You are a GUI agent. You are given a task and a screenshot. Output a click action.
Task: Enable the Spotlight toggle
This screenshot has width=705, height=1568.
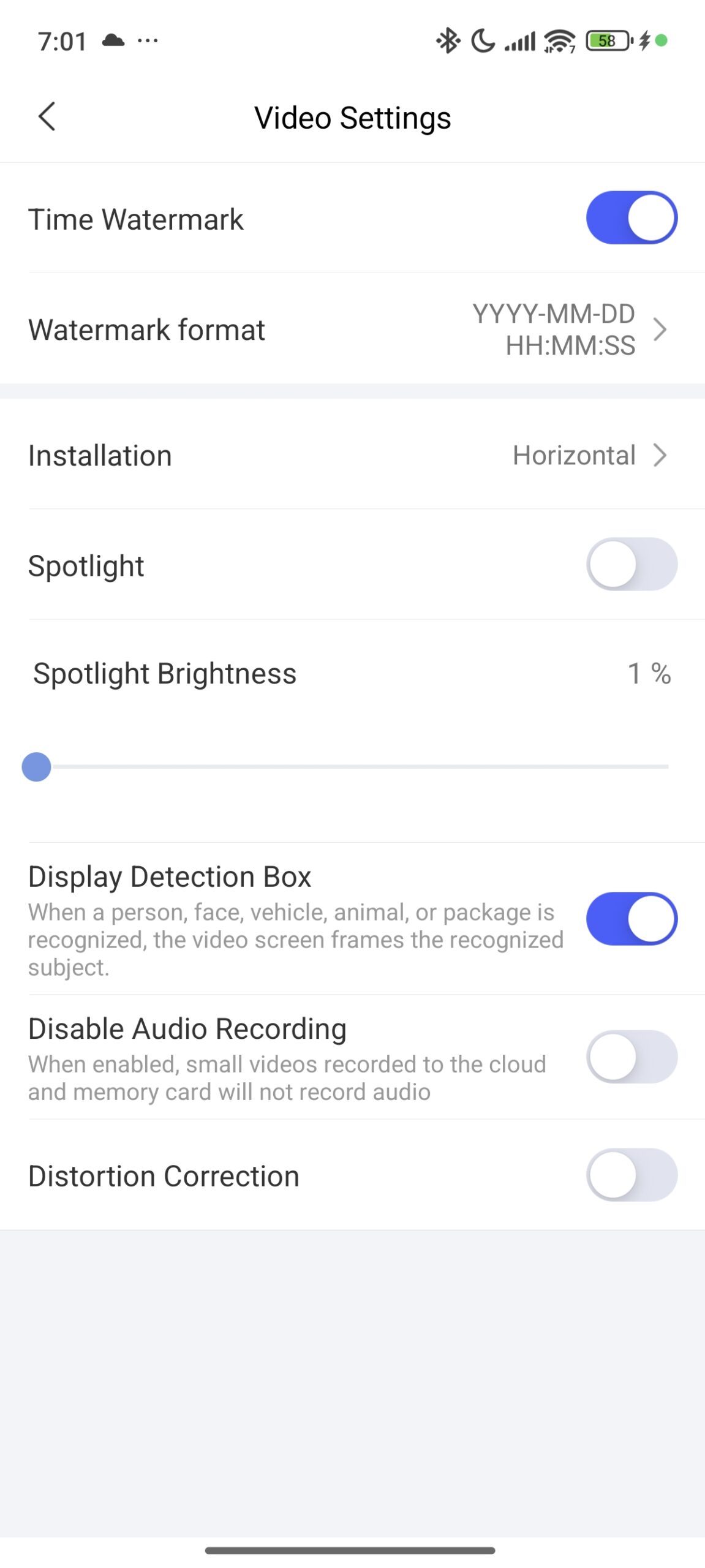631,564
